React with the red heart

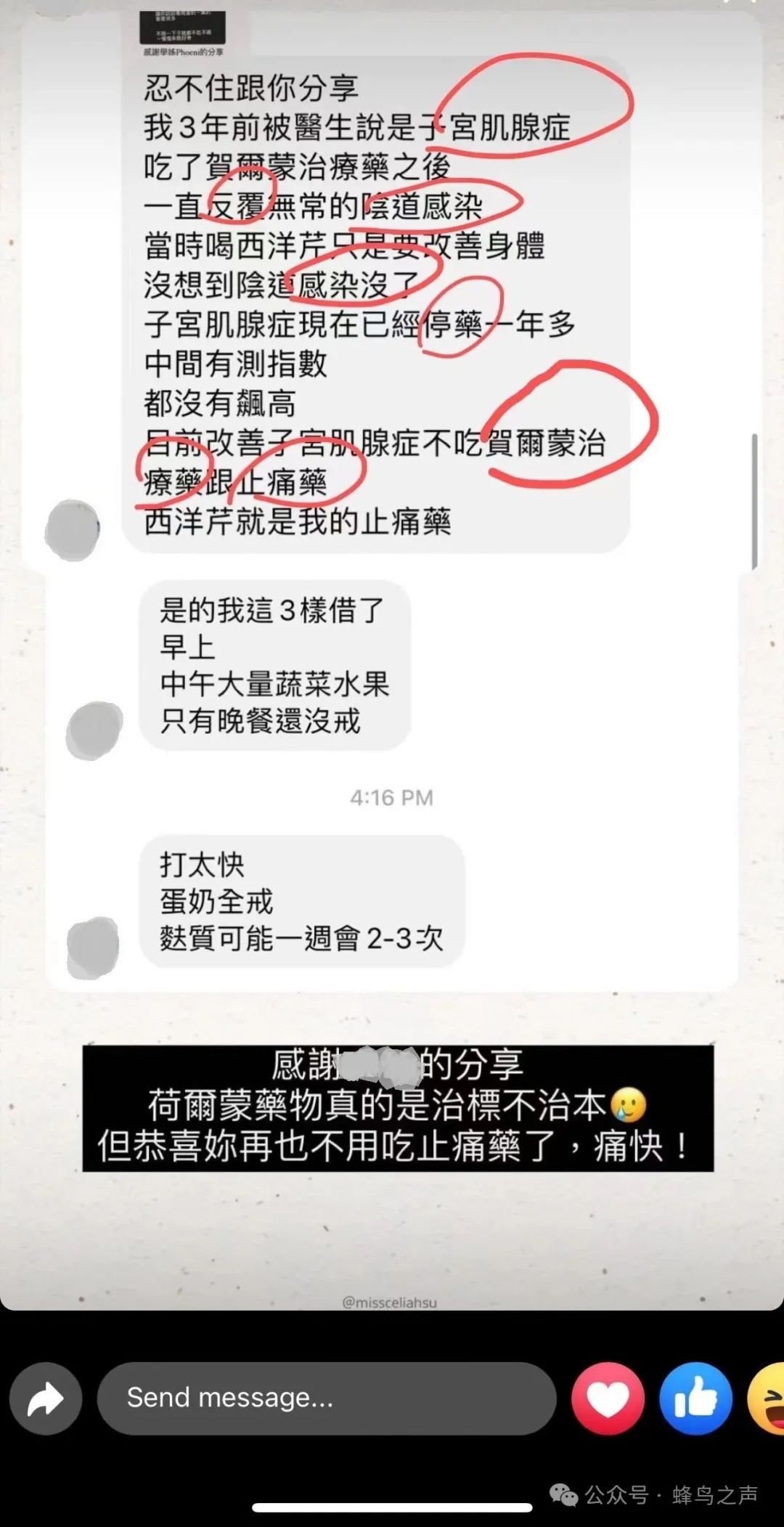pos(608,1398)
